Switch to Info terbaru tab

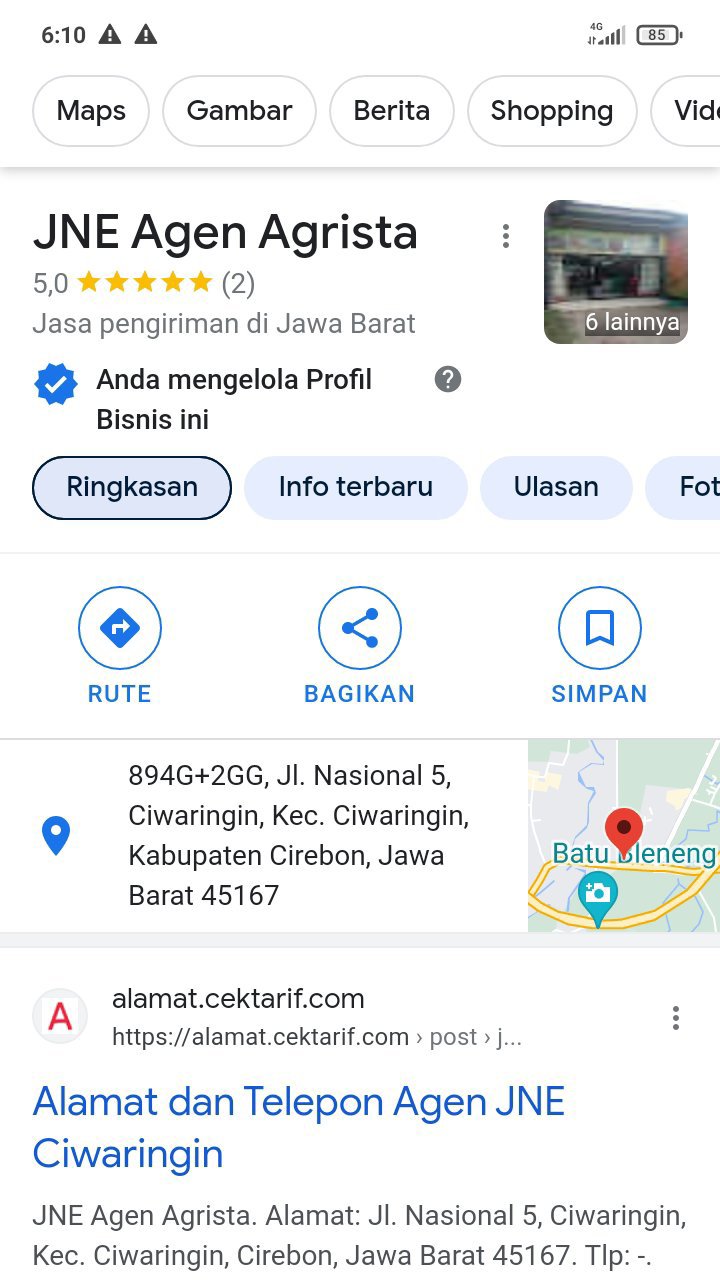[356, 487]
